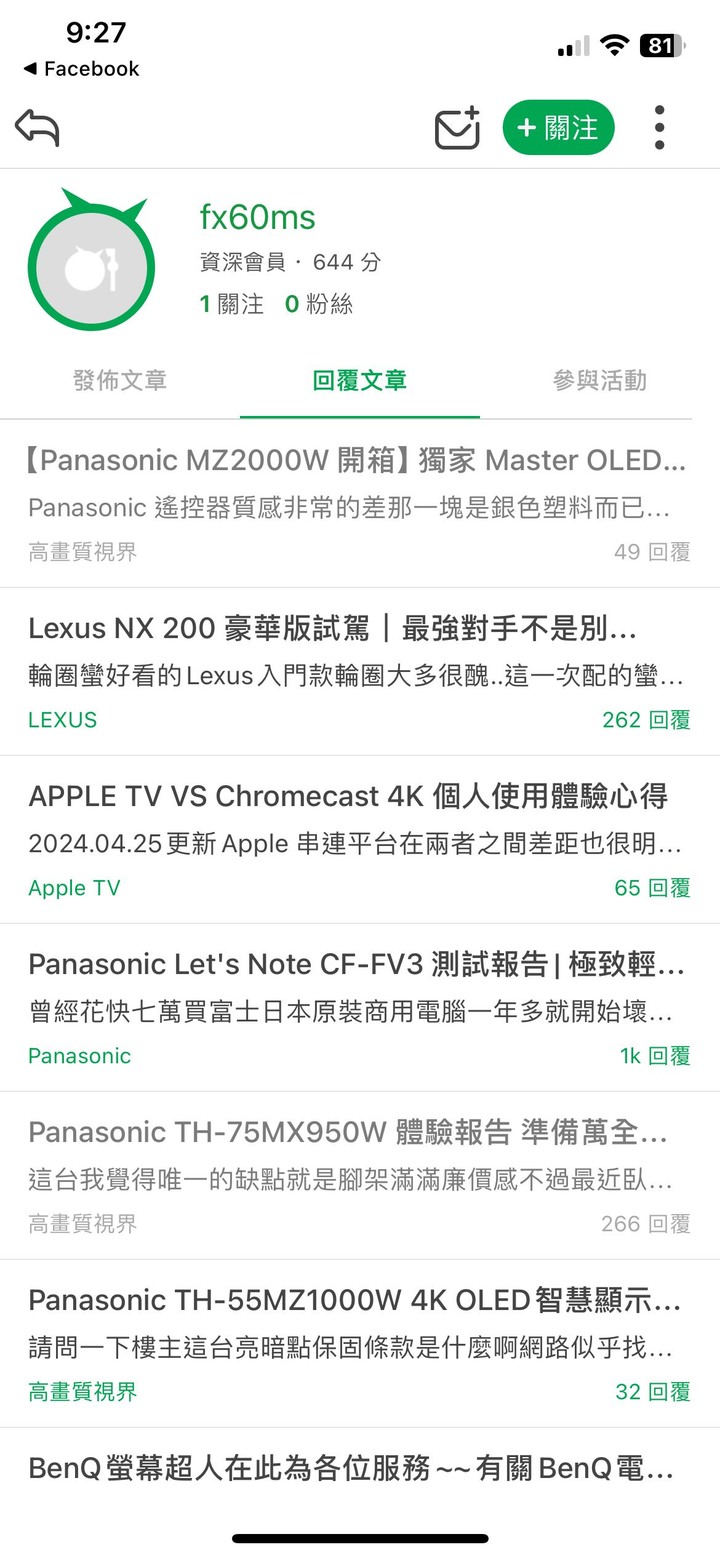
Task: Return to Facebook via status bar link
Action: (x=81, y=69)
